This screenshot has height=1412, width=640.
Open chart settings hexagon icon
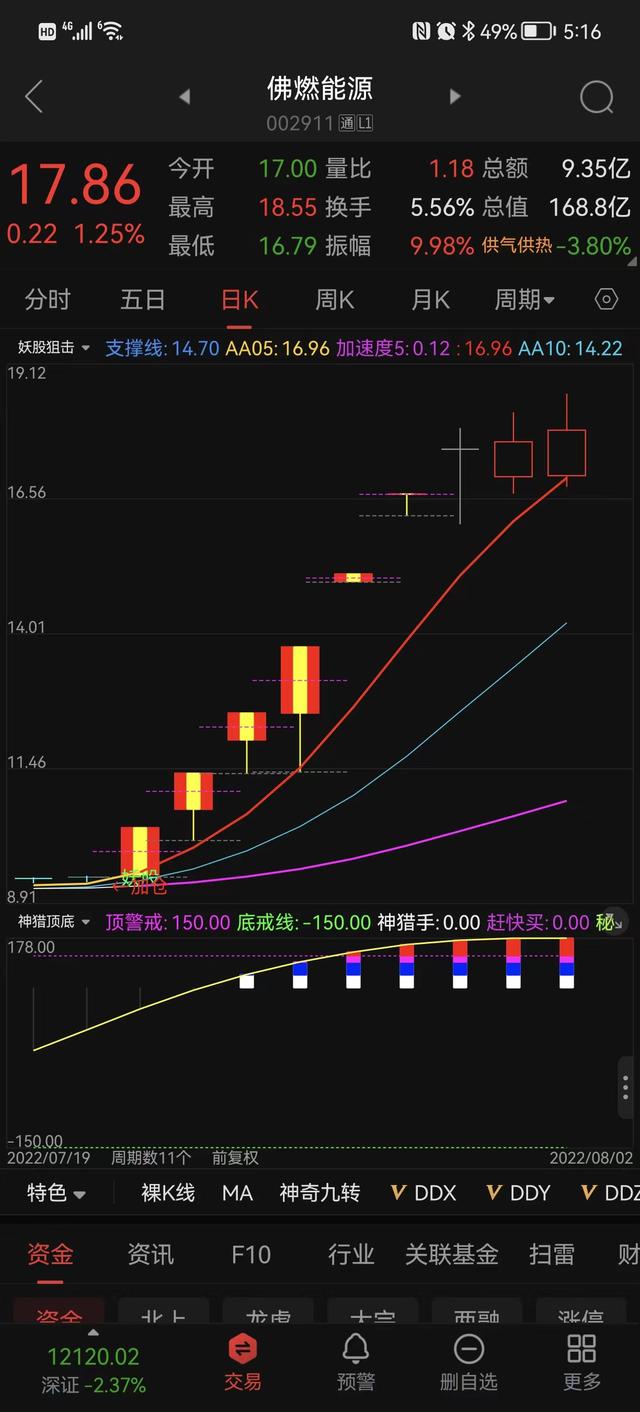coord(606,300)
